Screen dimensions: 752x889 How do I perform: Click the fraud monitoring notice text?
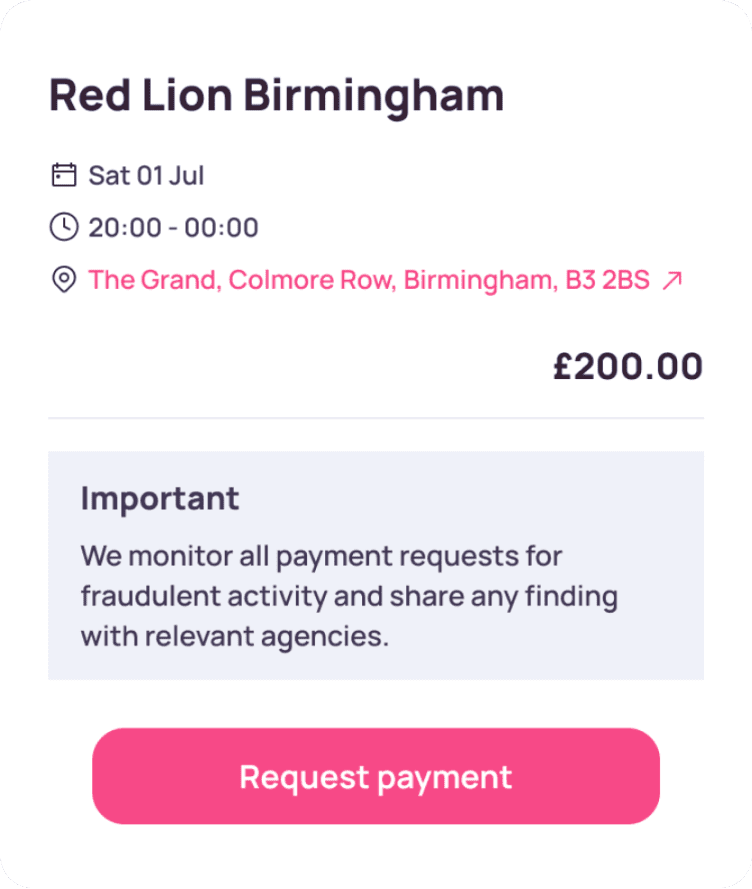coord(349,596)
